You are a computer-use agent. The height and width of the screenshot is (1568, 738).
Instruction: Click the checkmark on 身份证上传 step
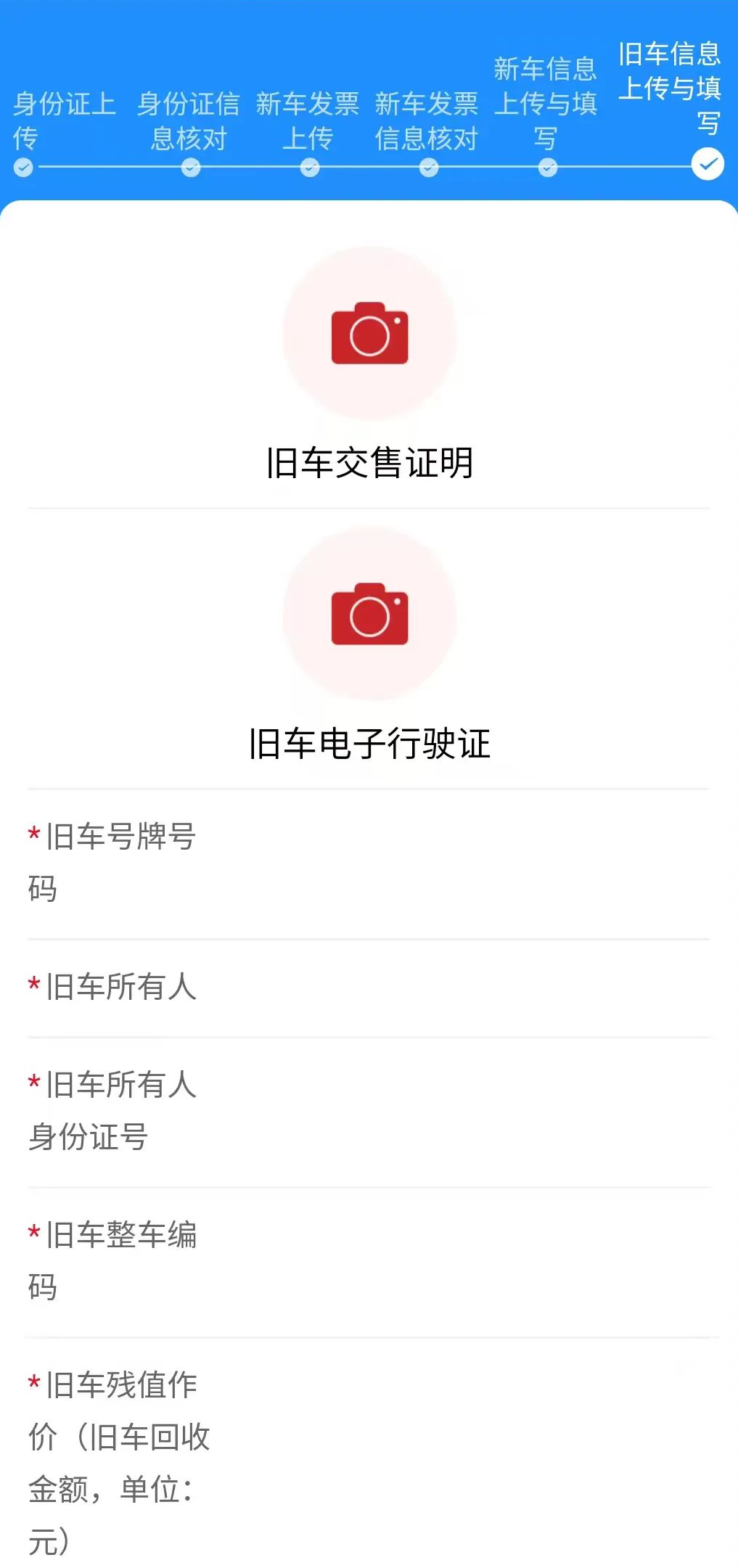point(24,167)
